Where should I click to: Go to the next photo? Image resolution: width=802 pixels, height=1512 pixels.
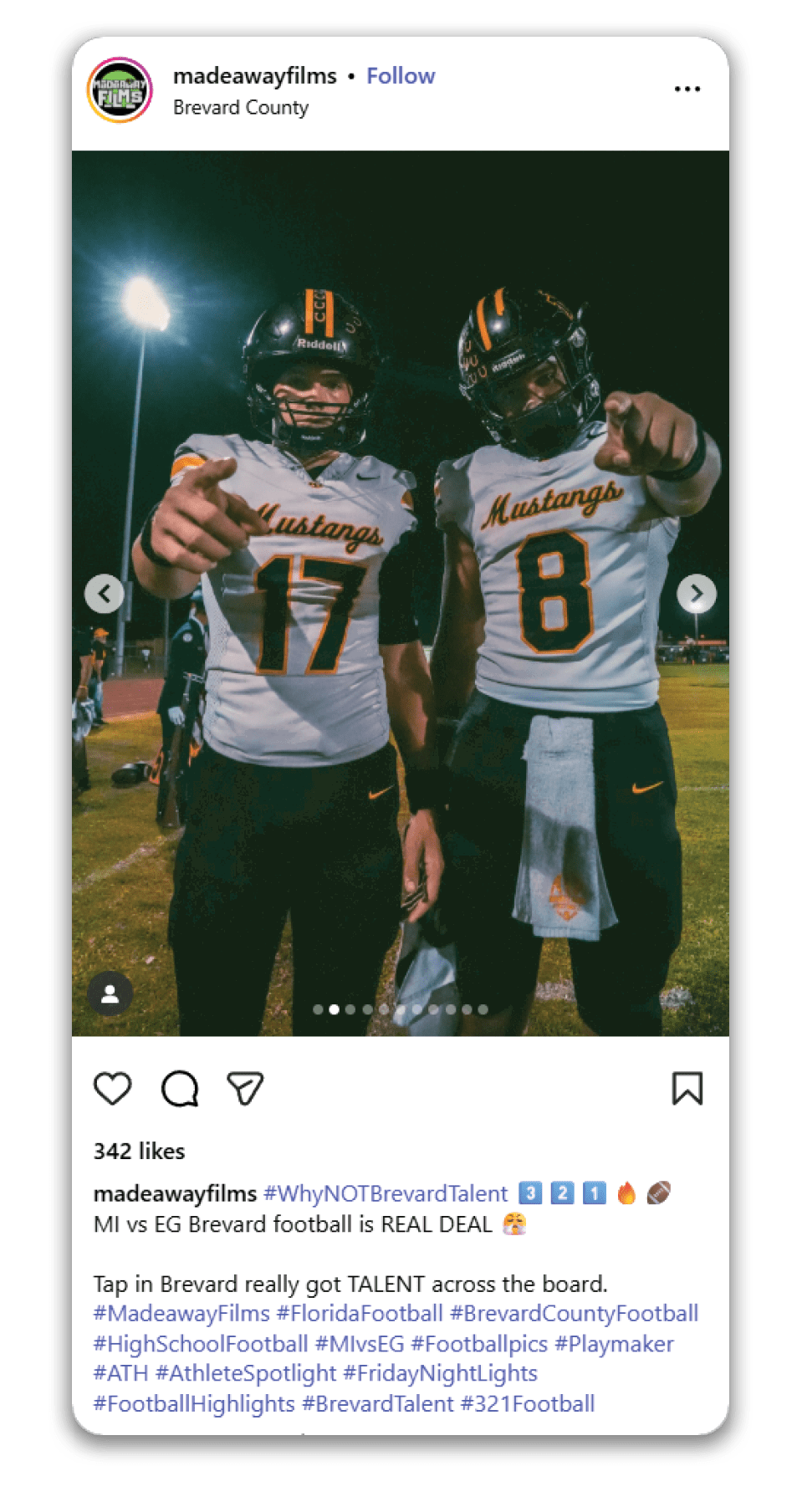[696, 594]
